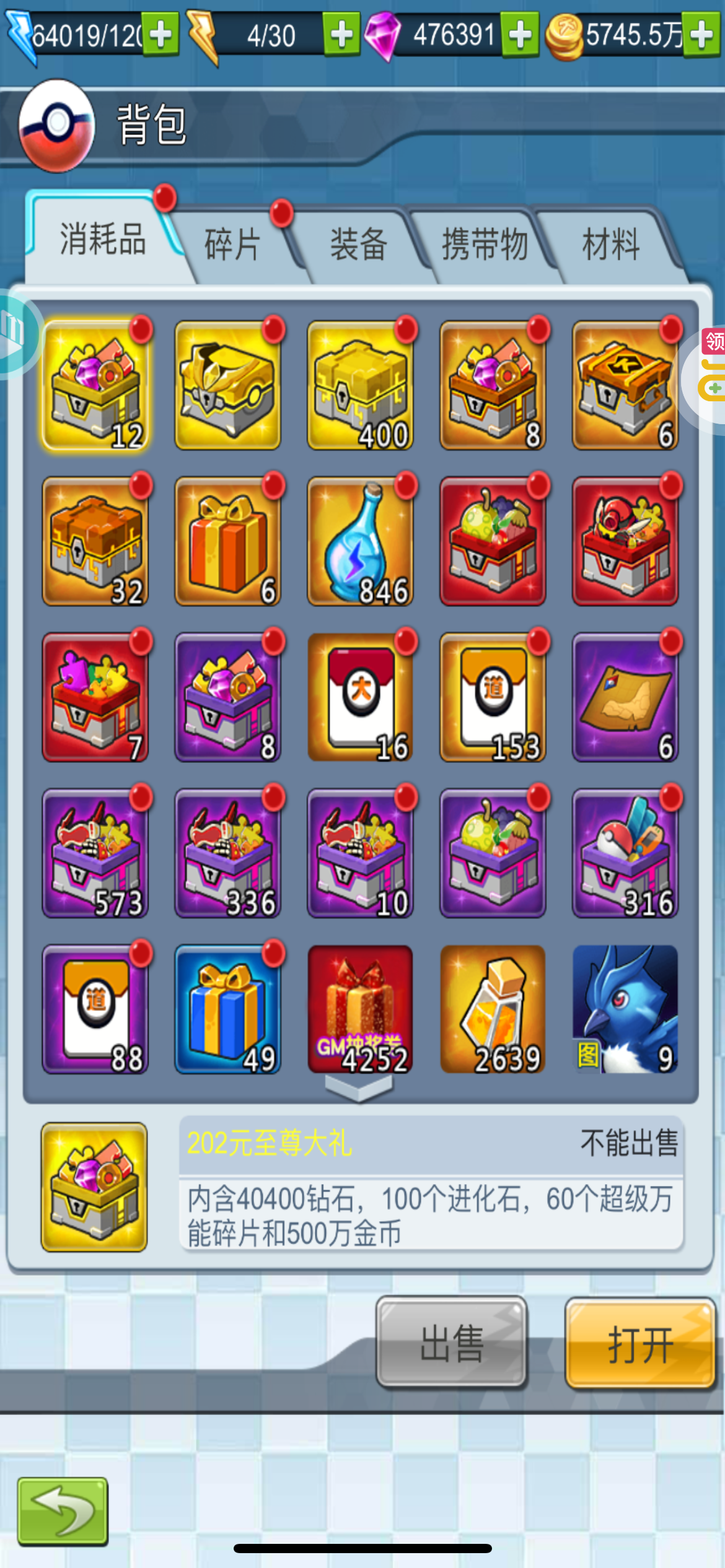725x1568 pixels.
Task: Add more gold coins with plus button
Action: [x=701, y=35]
